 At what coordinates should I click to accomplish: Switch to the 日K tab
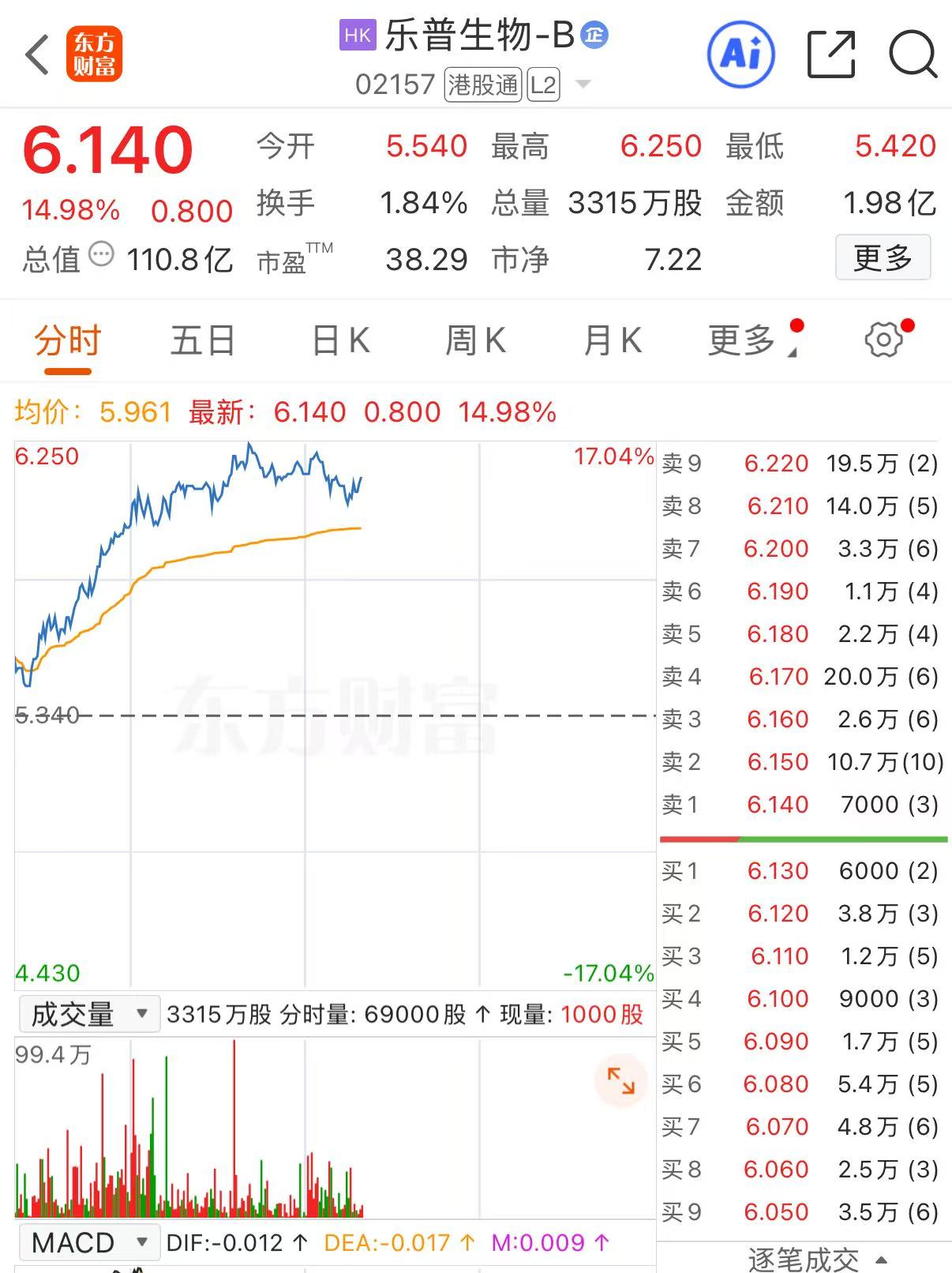click(x=339, y=340)
